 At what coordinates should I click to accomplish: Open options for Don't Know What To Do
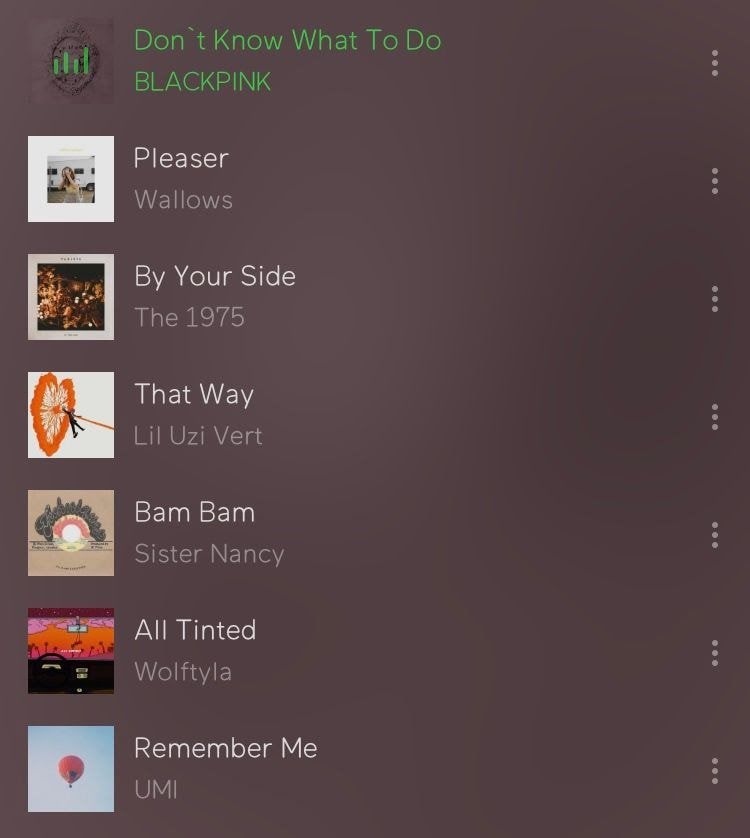click(x=714, y=62)
